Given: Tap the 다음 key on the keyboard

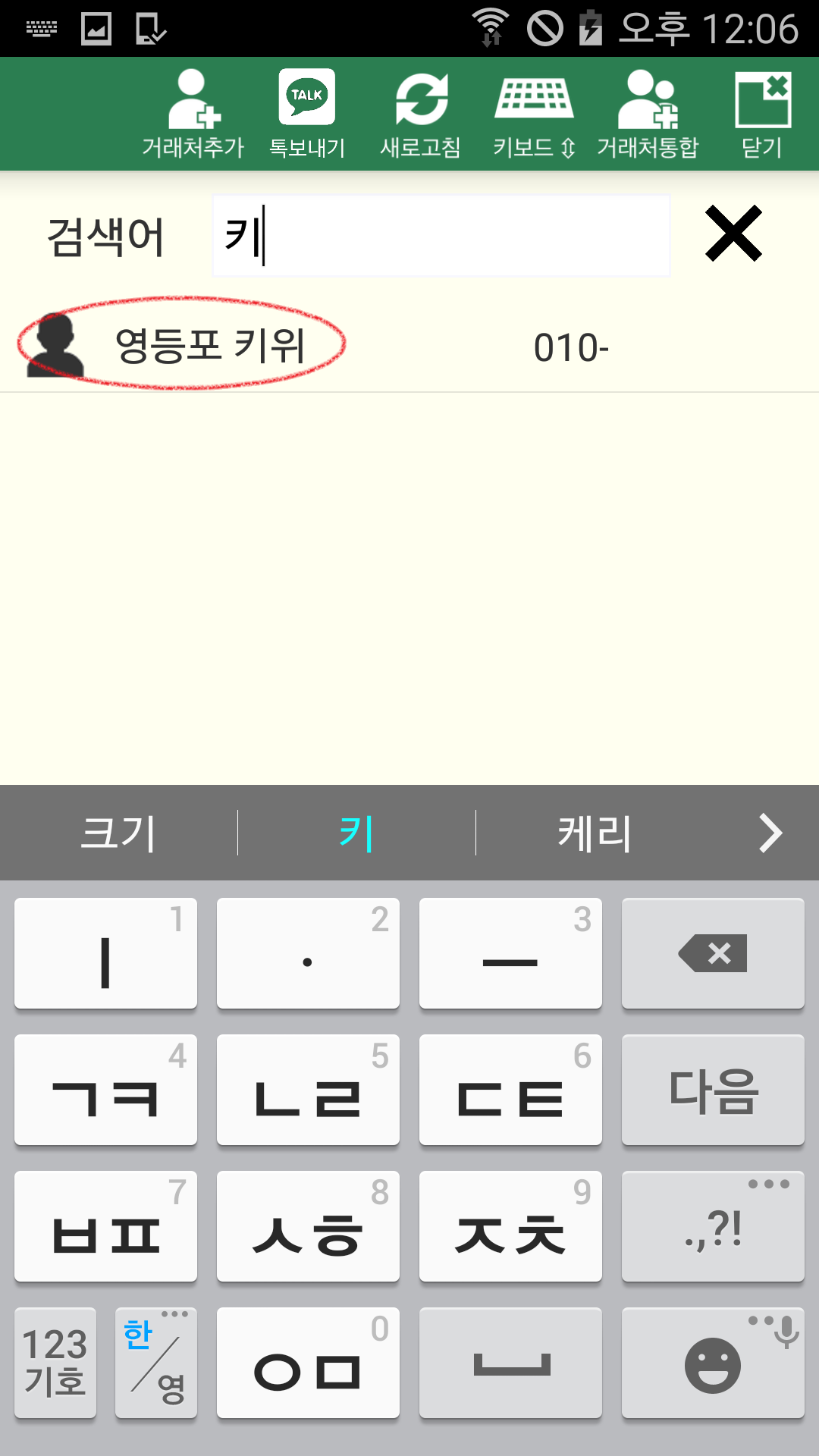Looking at the screenshot, I should (713, 1090).
